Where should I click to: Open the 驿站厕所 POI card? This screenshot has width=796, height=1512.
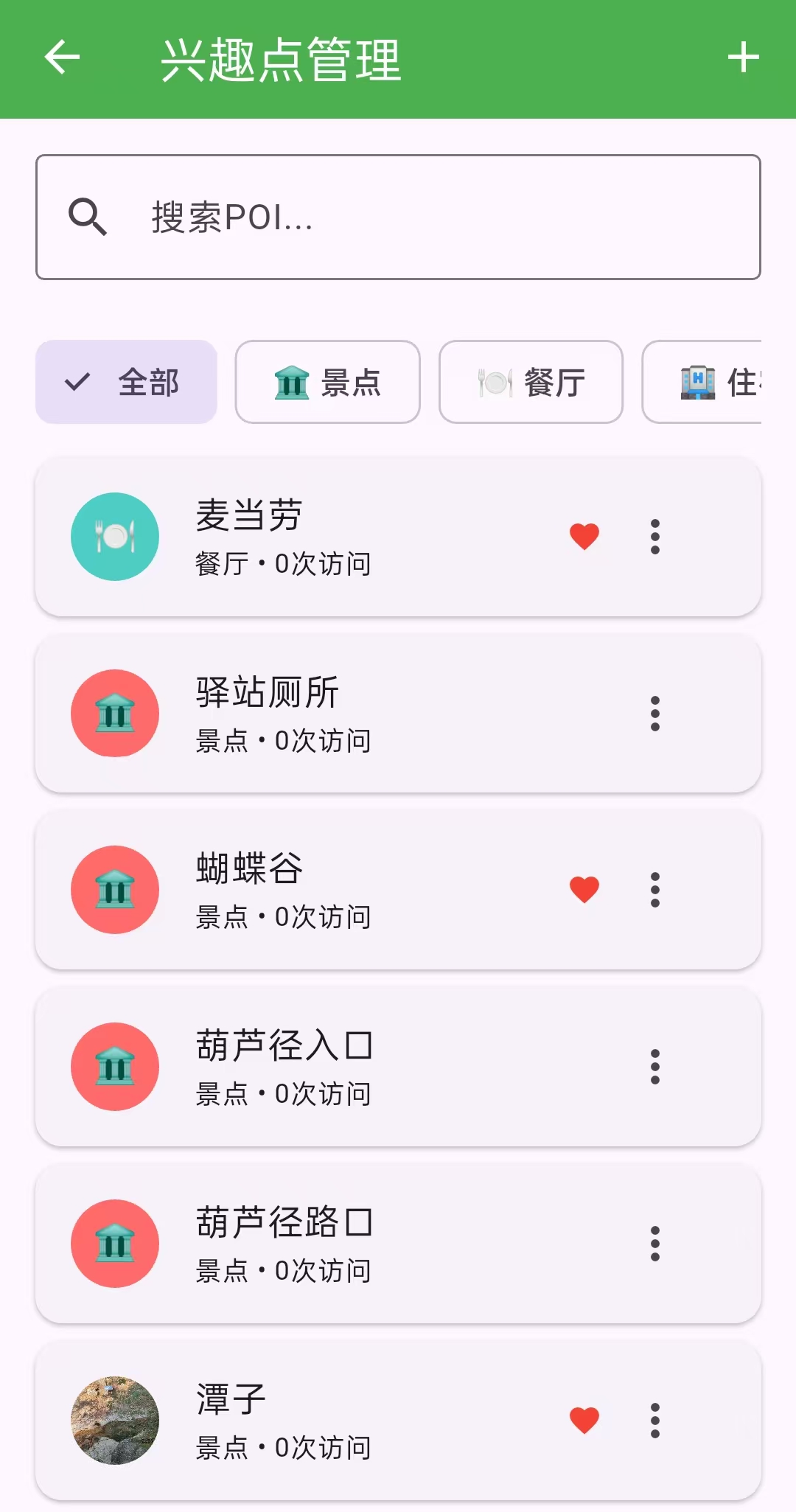click(332, 714)
